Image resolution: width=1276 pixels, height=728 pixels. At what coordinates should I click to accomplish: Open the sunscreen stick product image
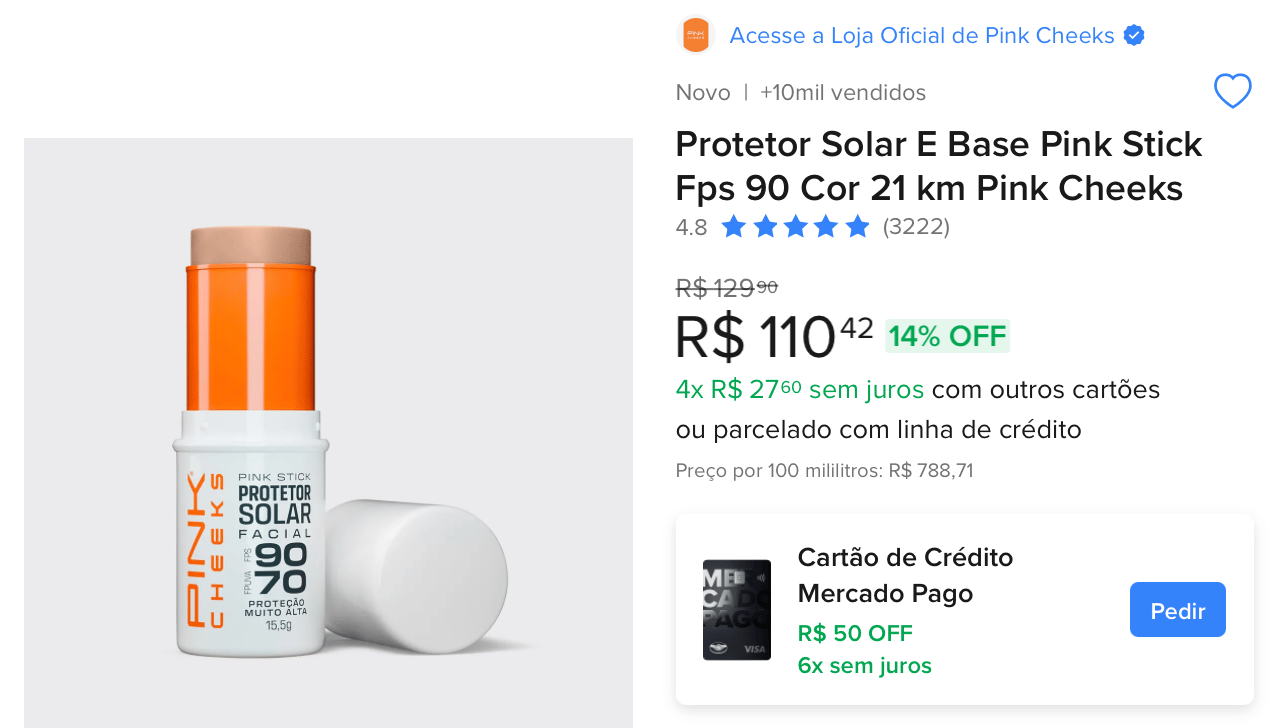[328, 433]
